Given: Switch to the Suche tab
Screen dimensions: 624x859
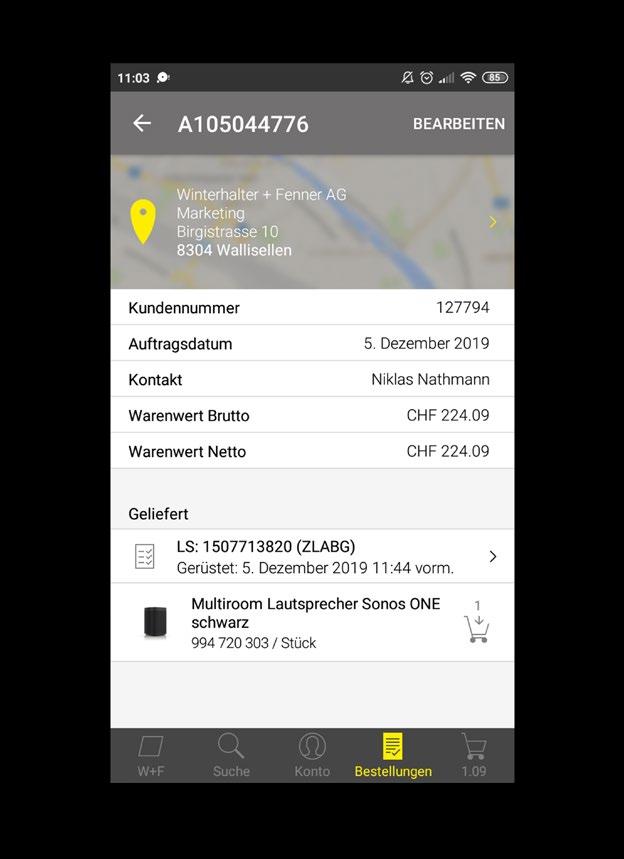Looking at the screenshot, I should point(231,756).
